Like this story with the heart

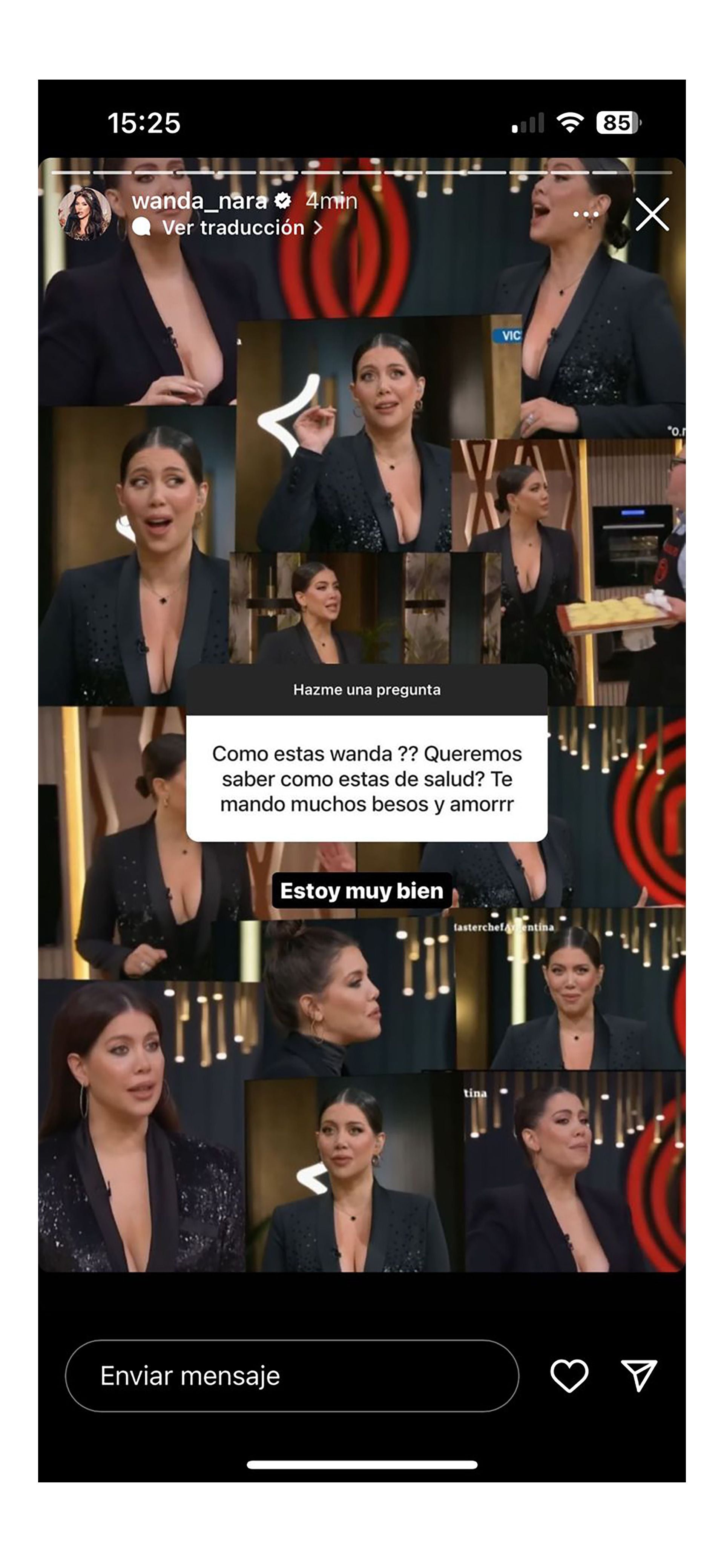pyautogui.click(x=569, y=1376)
